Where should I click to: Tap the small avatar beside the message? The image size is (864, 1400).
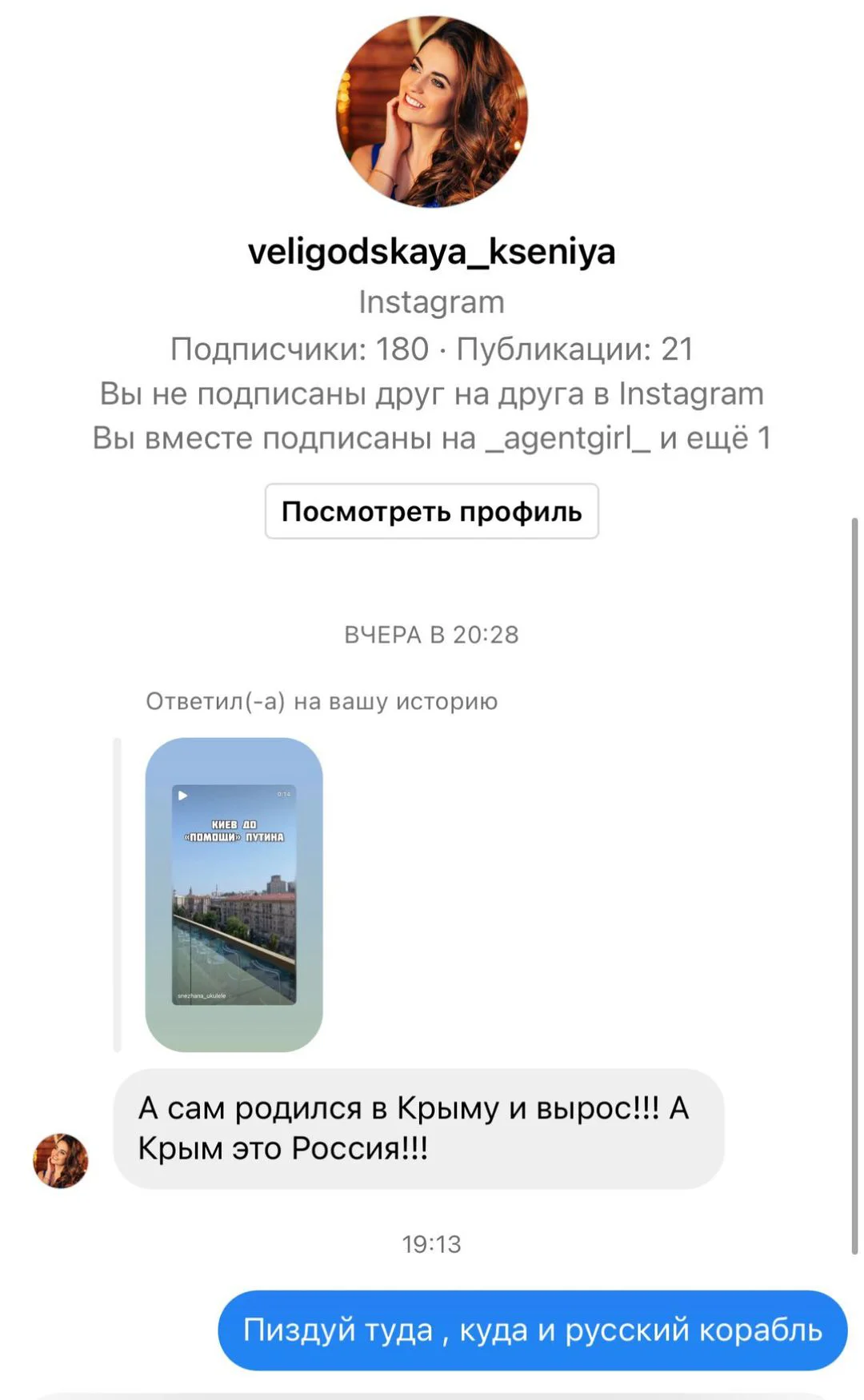click(x=60, y=1159)
